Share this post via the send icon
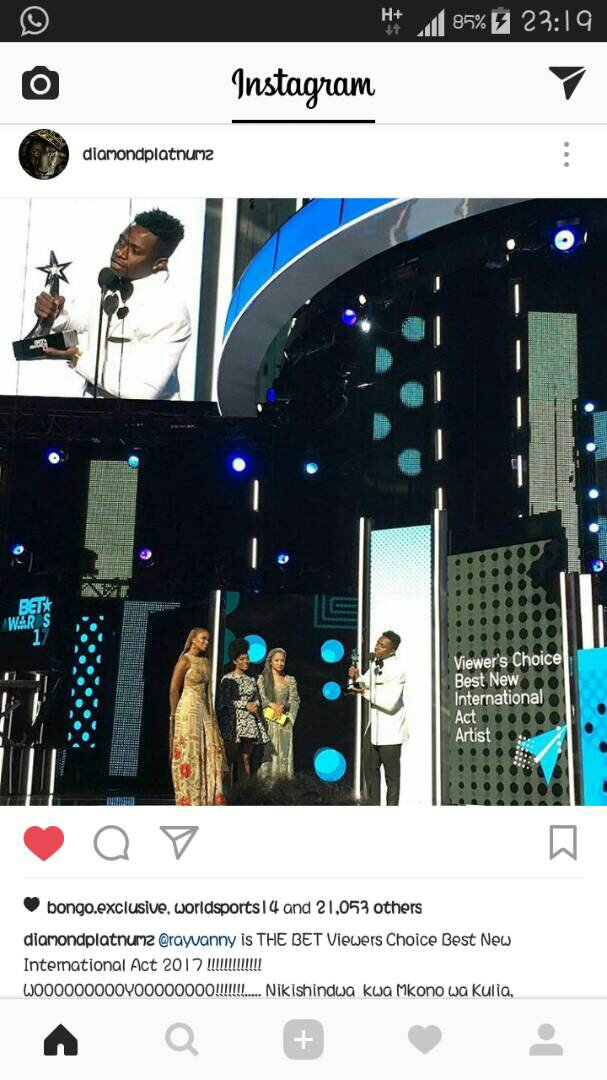The height and width of the screenshot is (1080, 607). 179,843
